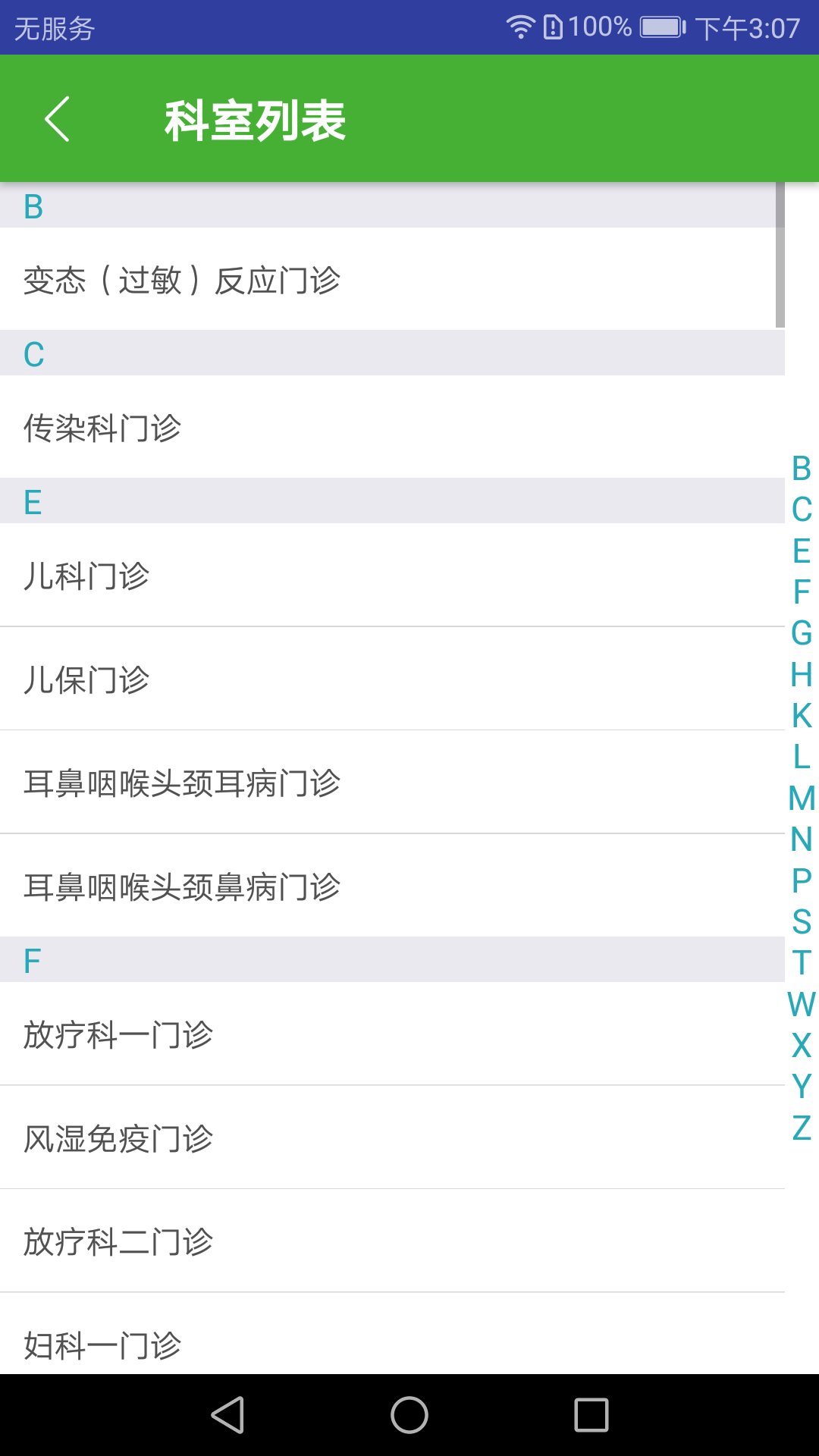Screen dimensions: 819x1456
Task: Jump to letter K in index
Action: pos(802,715)
